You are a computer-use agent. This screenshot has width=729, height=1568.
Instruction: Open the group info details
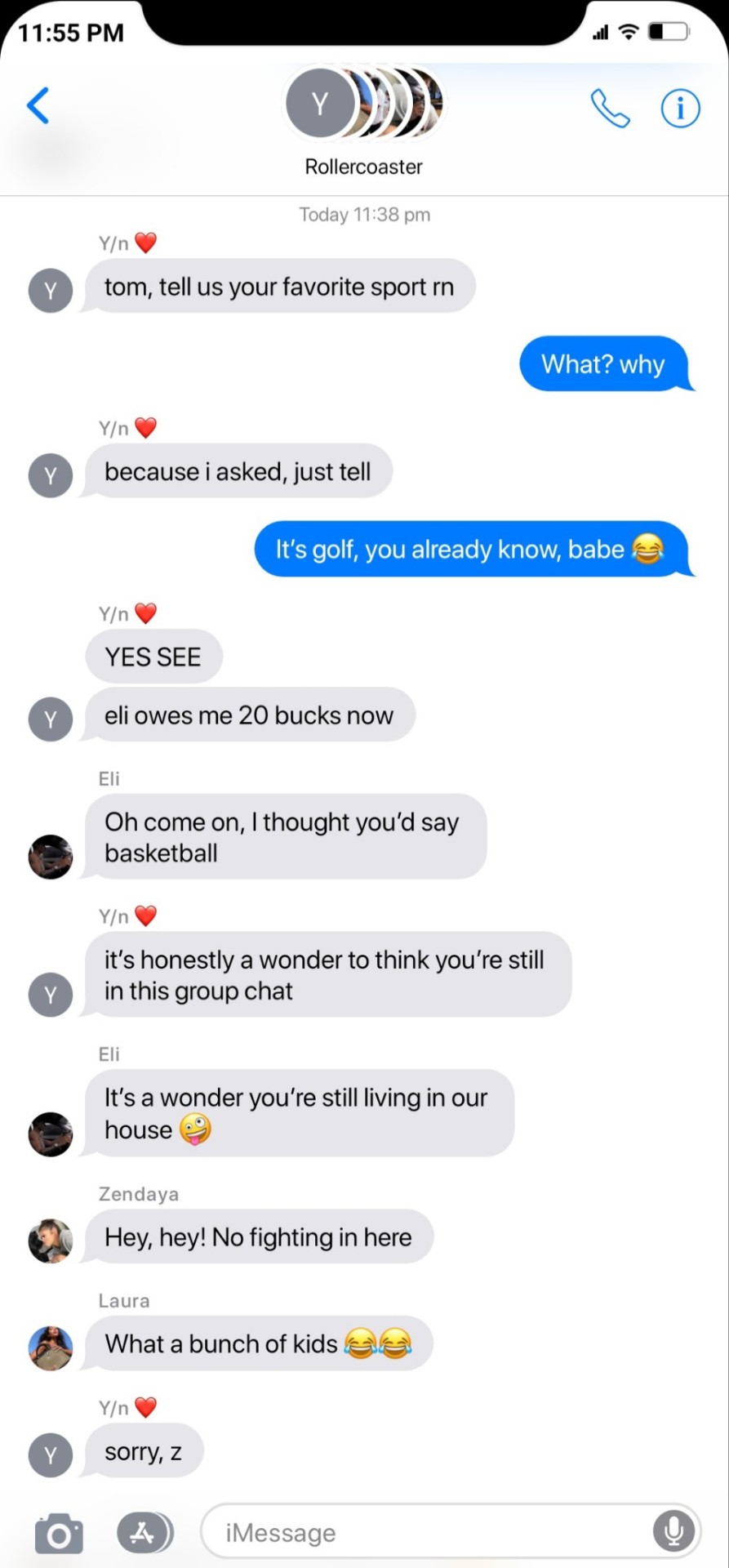pyautogui.click(x=680, y=108)
